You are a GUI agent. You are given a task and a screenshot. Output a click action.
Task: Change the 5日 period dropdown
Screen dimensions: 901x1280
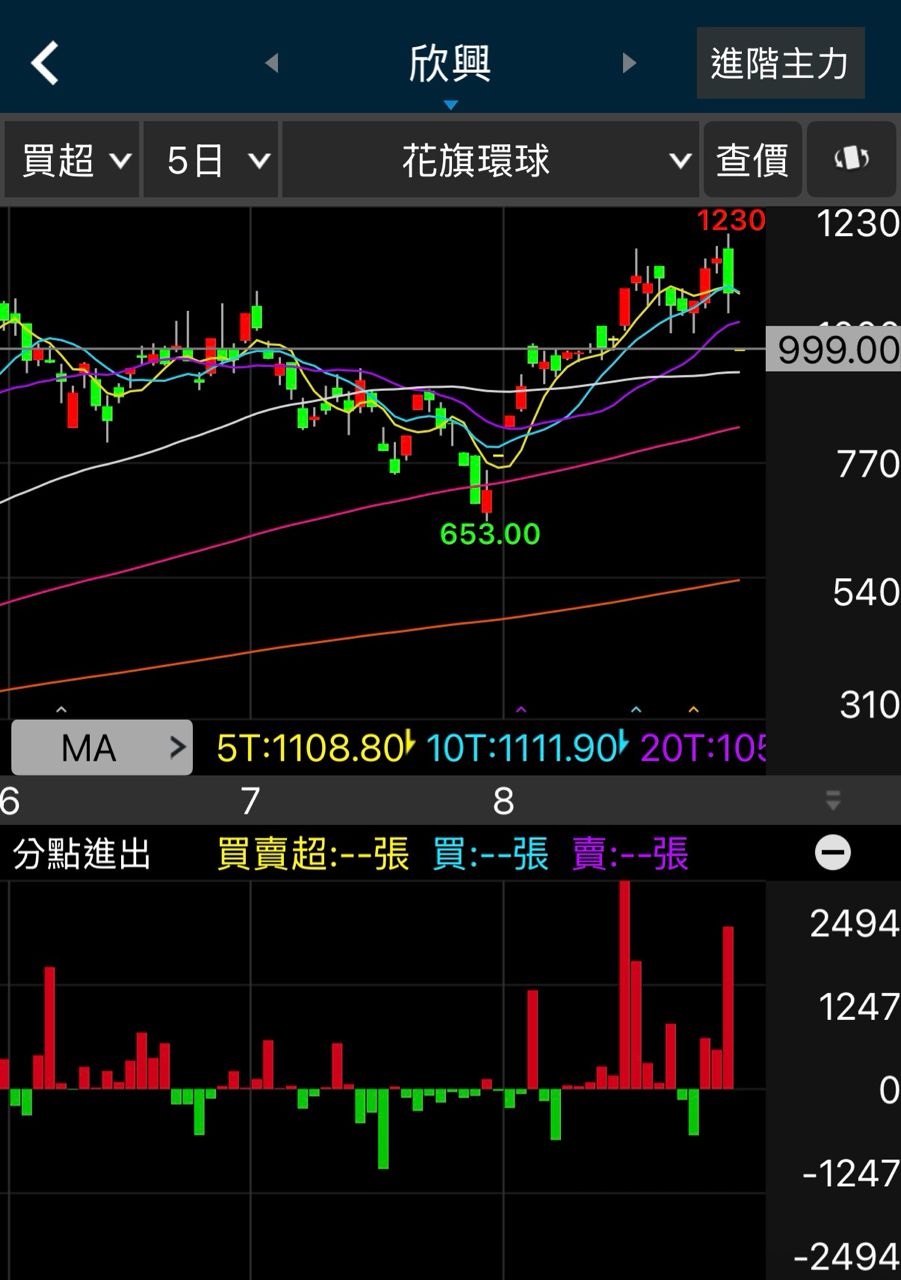[211, 160]
